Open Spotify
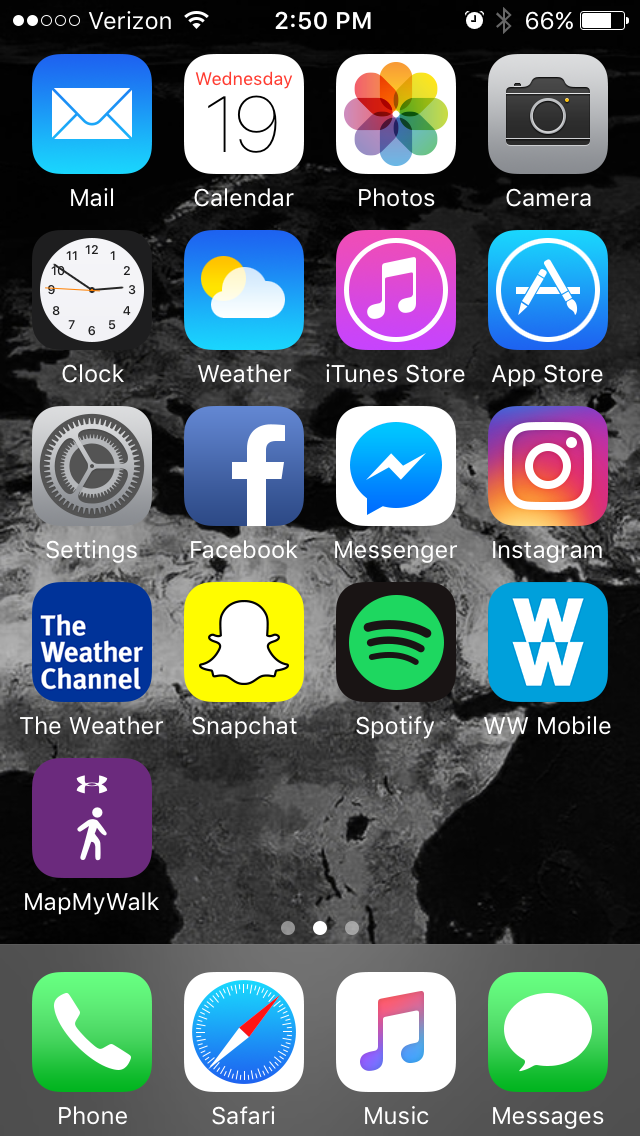This screenshot has height=1136, width=640. click(x=396, y=642)
